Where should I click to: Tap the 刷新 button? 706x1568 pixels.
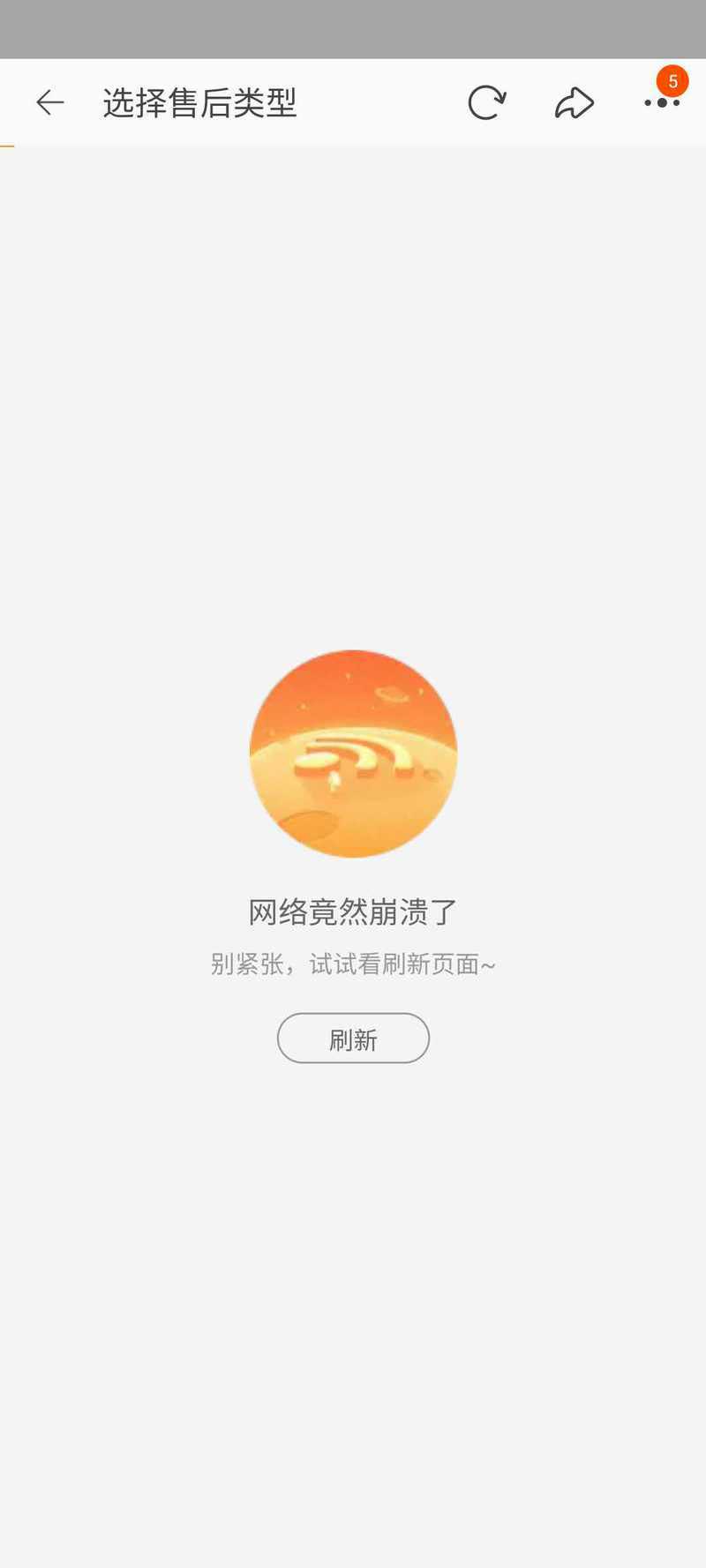(353, 1039)
